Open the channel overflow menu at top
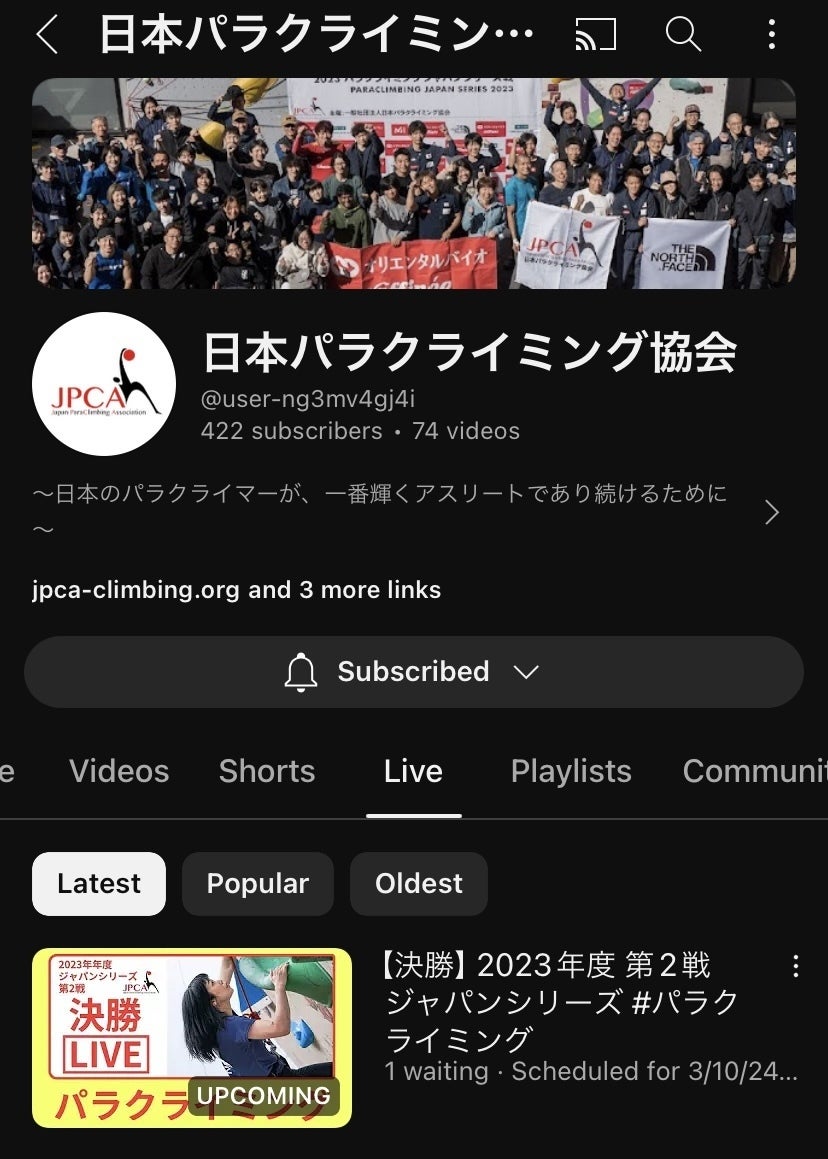The height and width of the screenshot is (1159, 828). [771, 36]
